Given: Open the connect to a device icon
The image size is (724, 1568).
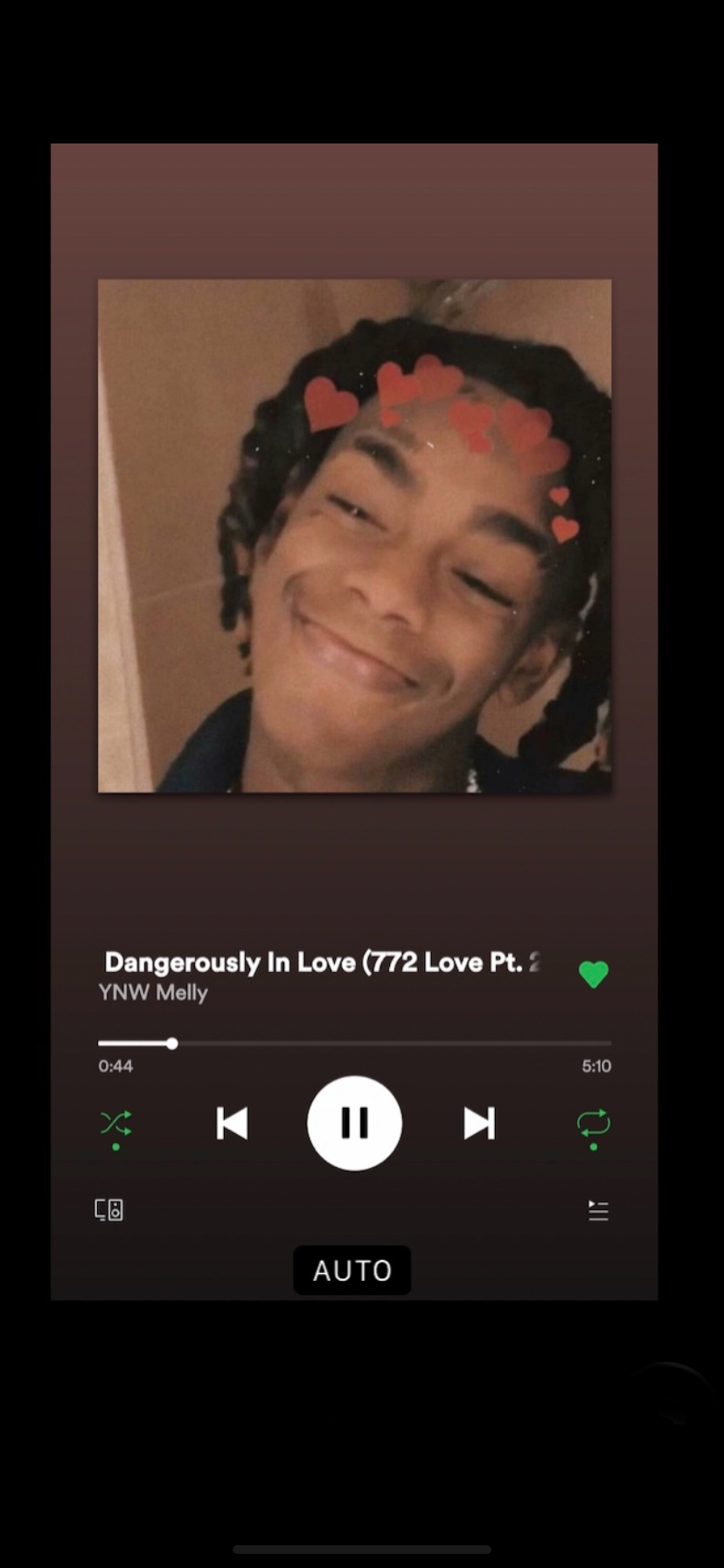Looking at the screenshot, I should tap(109, 1210).
